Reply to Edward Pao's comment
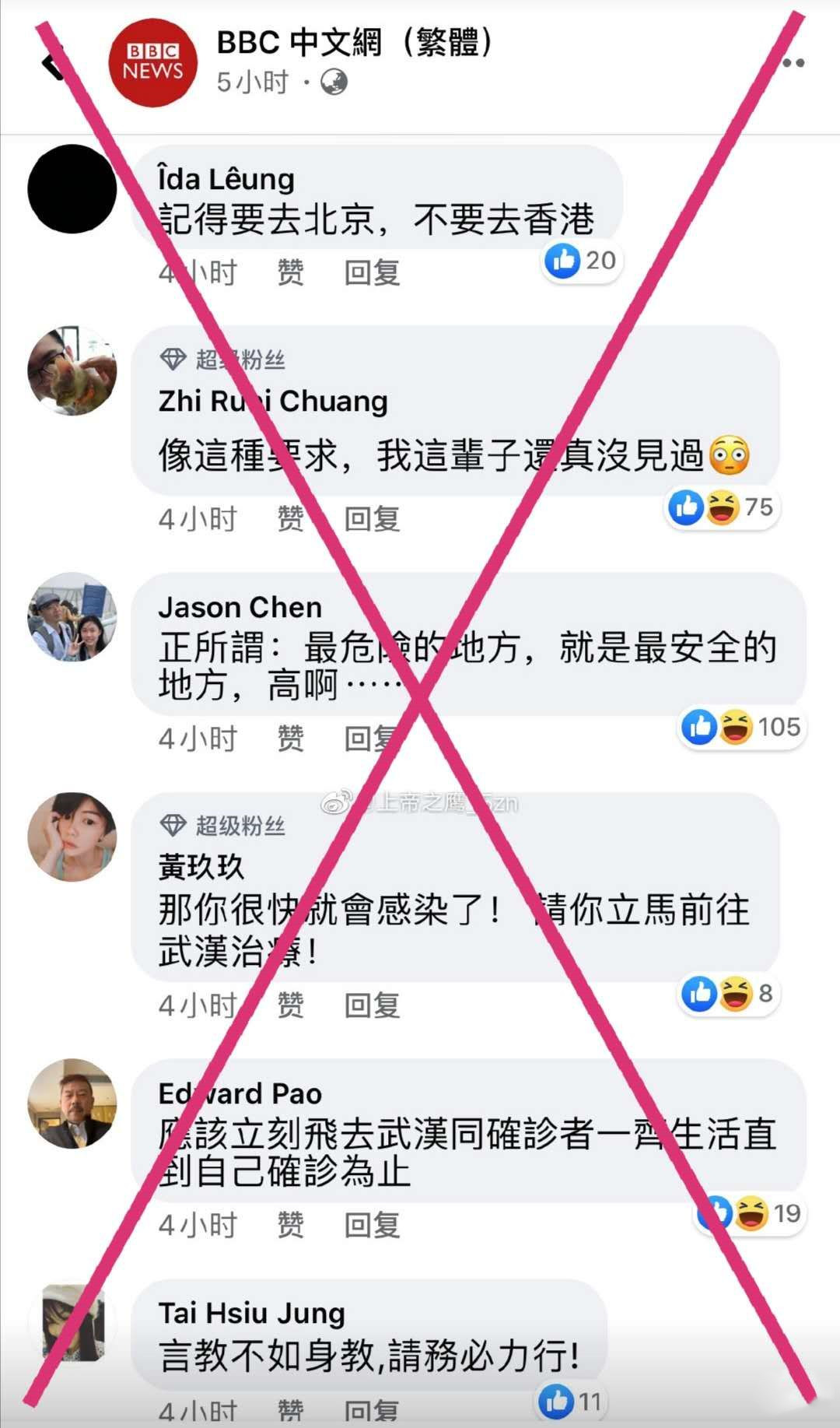 (372, 1226)
